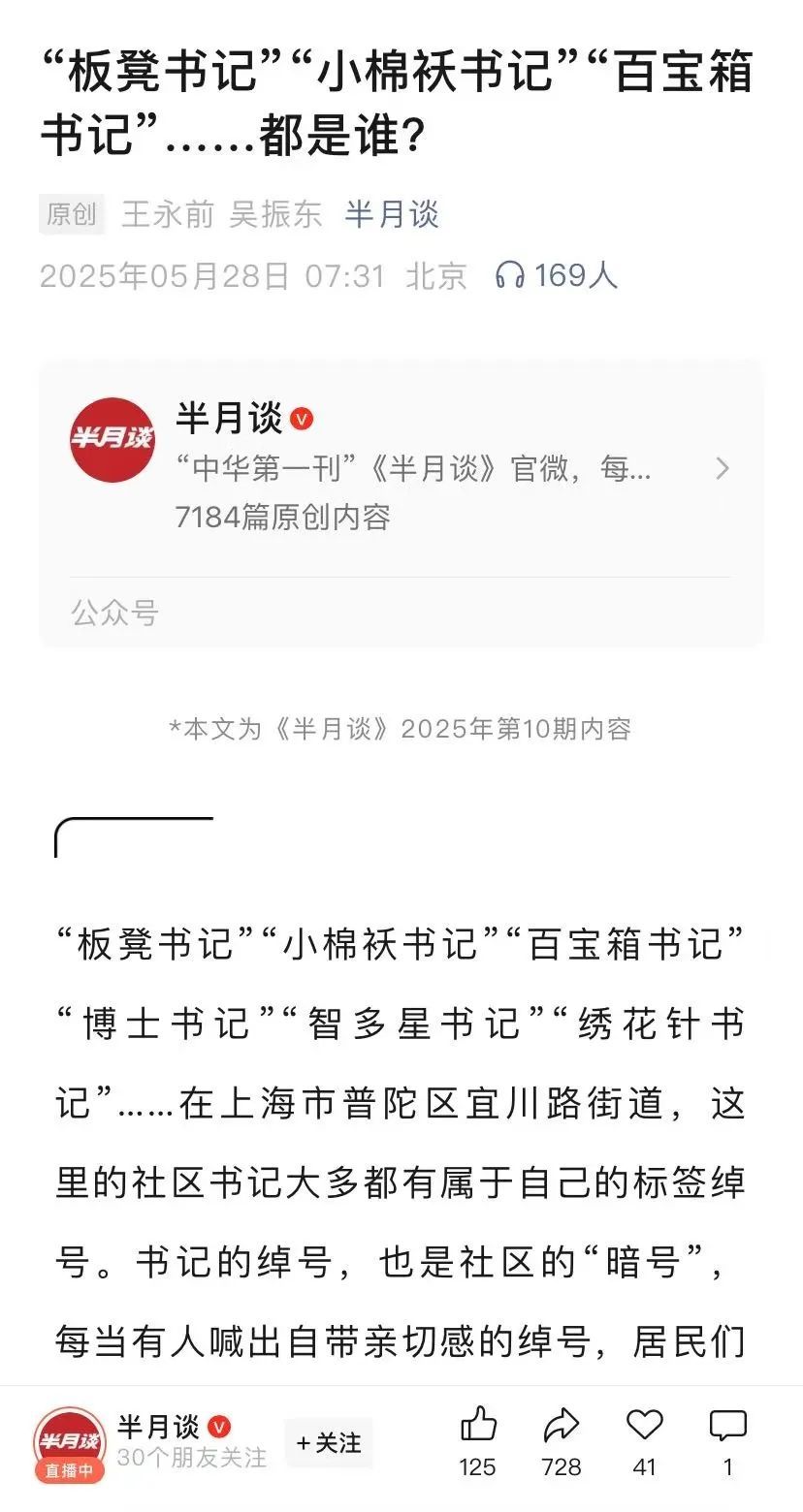Listen to the article via the headphone icon

click(509, 276)
